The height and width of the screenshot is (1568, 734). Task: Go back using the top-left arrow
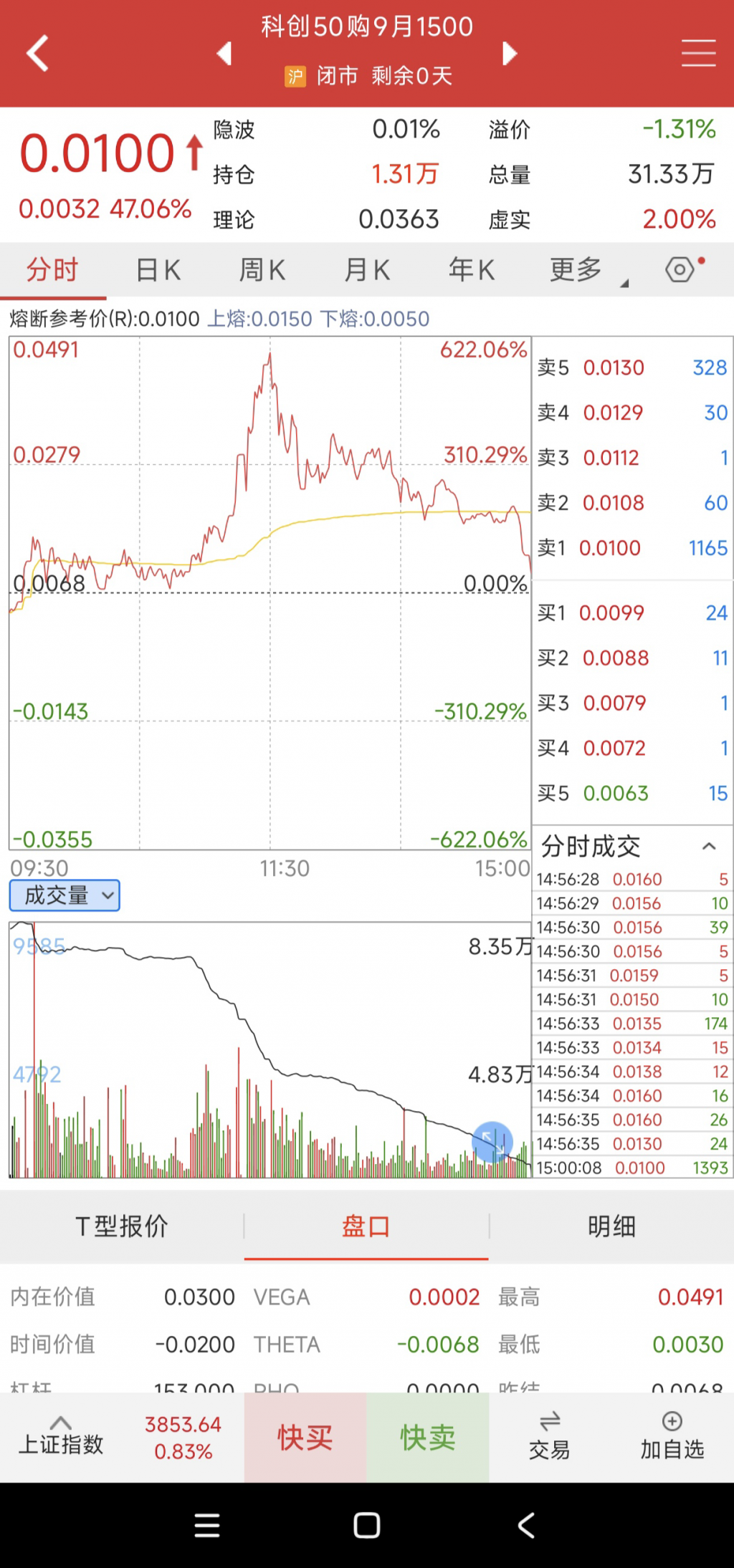(x=37, y=54)
